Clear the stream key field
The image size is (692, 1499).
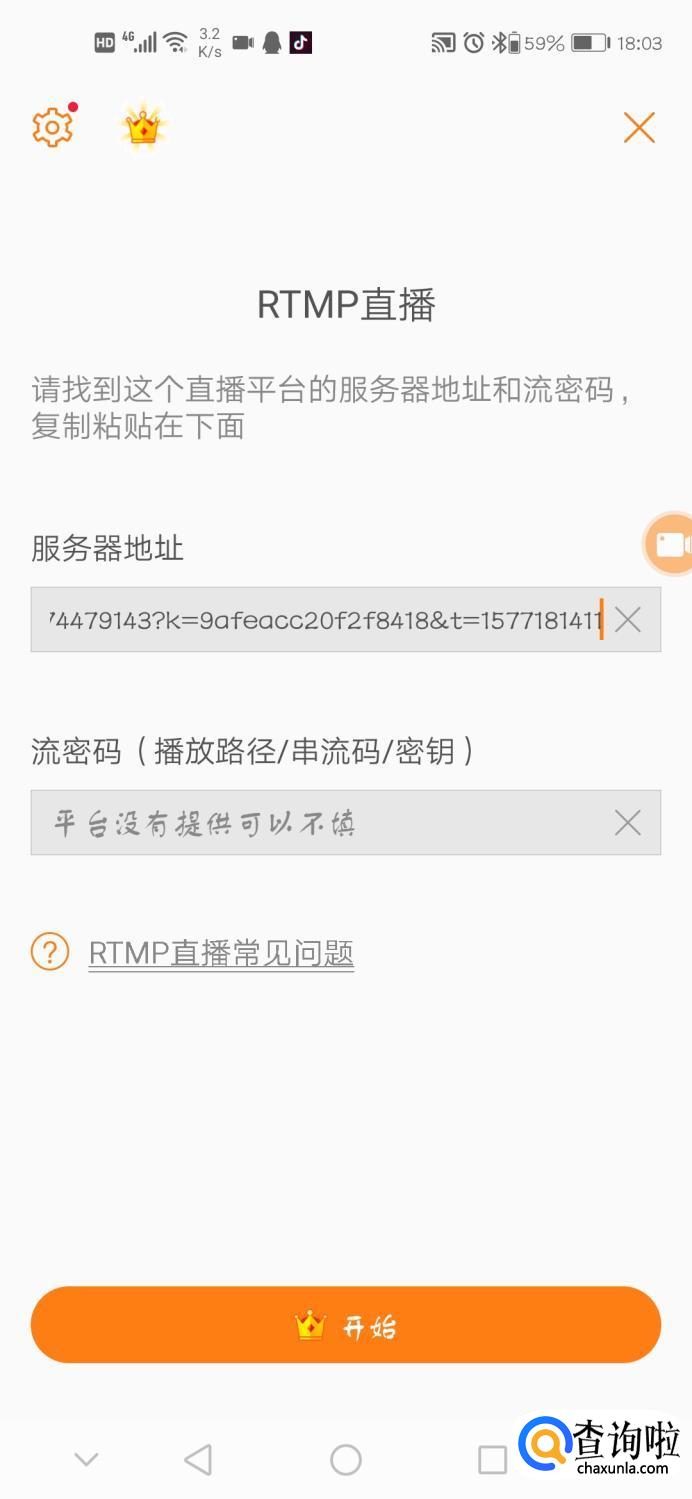click(628, 823)
